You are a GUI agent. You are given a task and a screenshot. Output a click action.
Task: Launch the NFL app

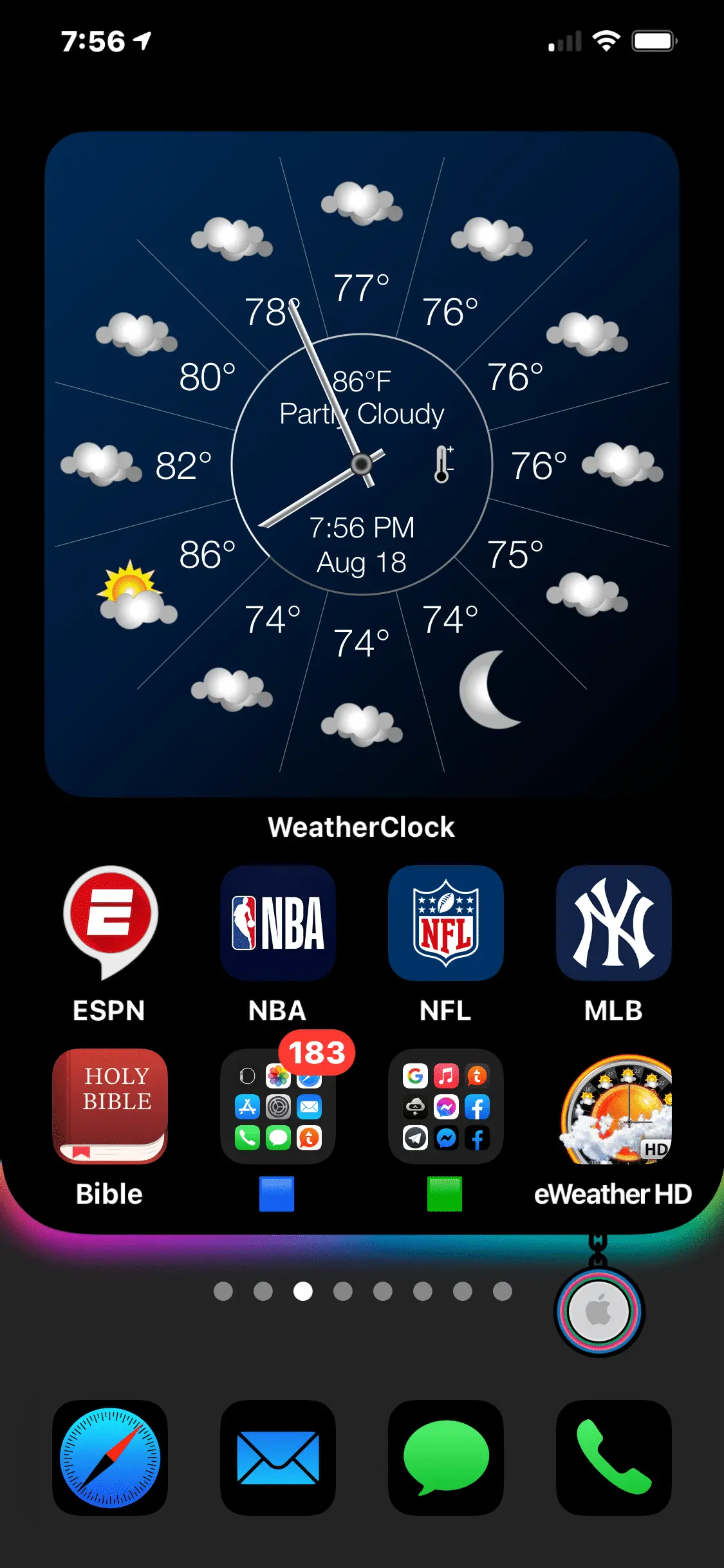click(x=445, y=922)
